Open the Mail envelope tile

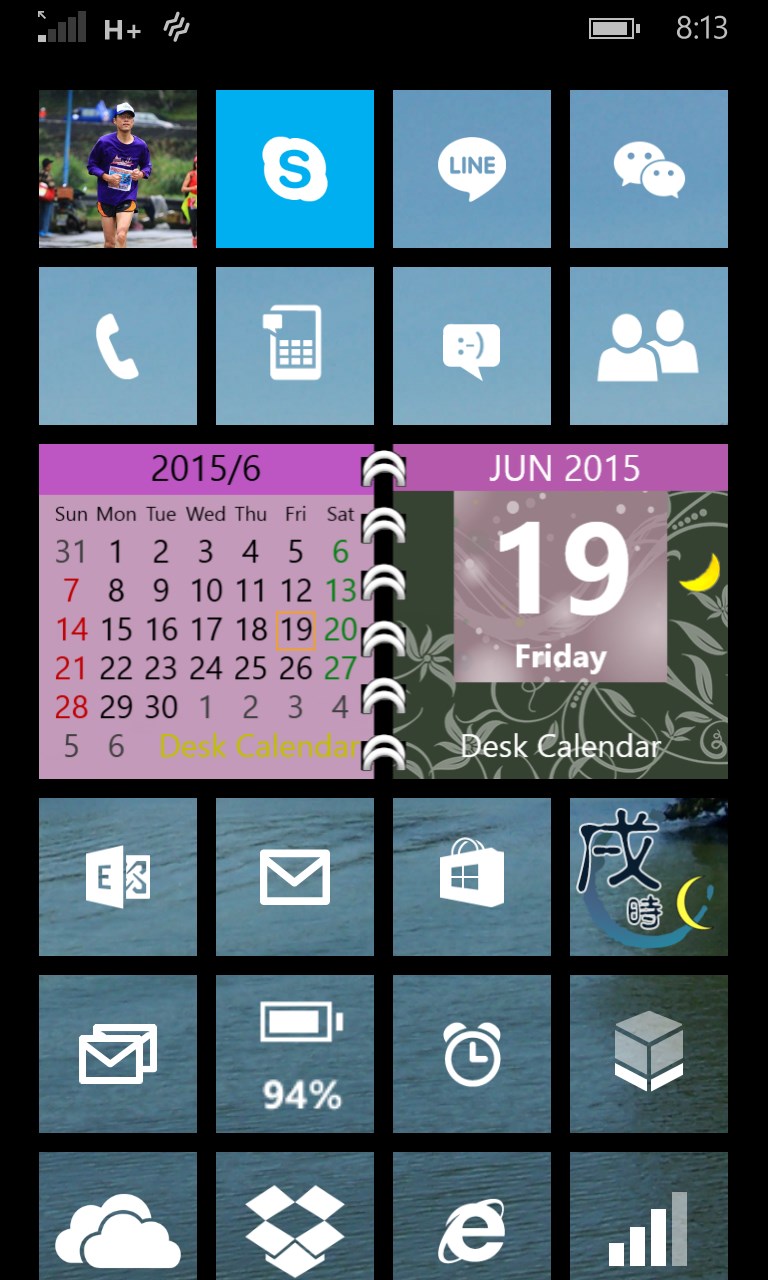click(295, 876)
